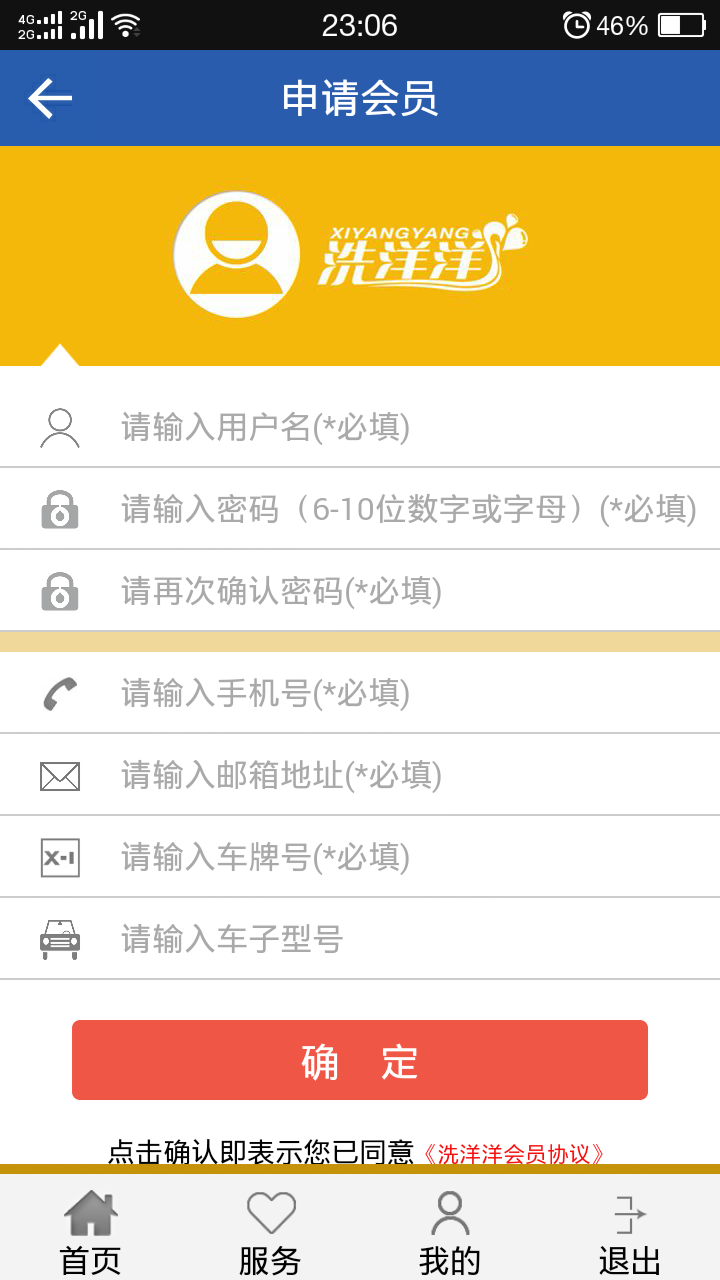
Task: Focus the car model field
Action: [x=360, y=939]
